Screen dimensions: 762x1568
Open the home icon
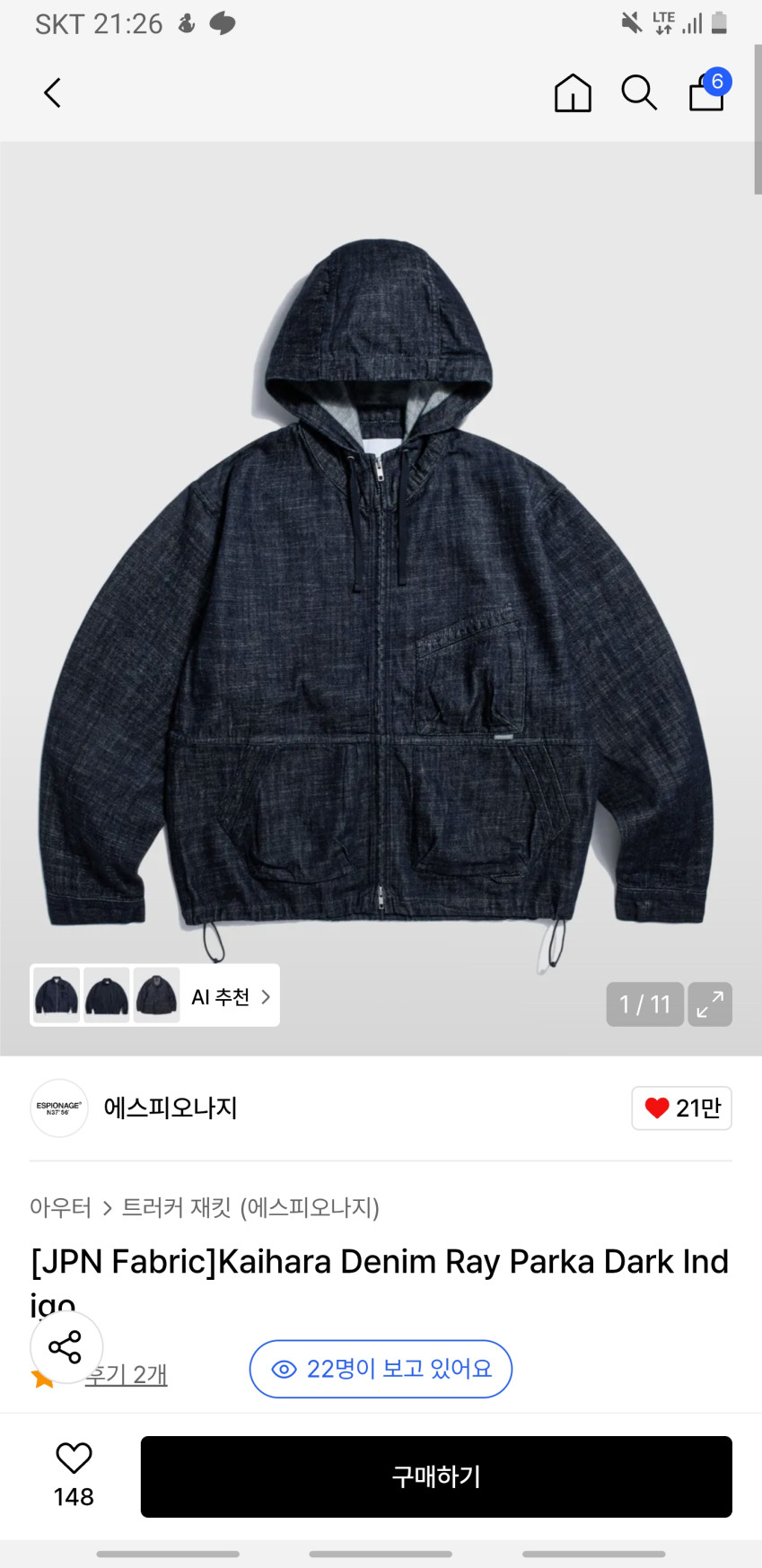[573, 92]
